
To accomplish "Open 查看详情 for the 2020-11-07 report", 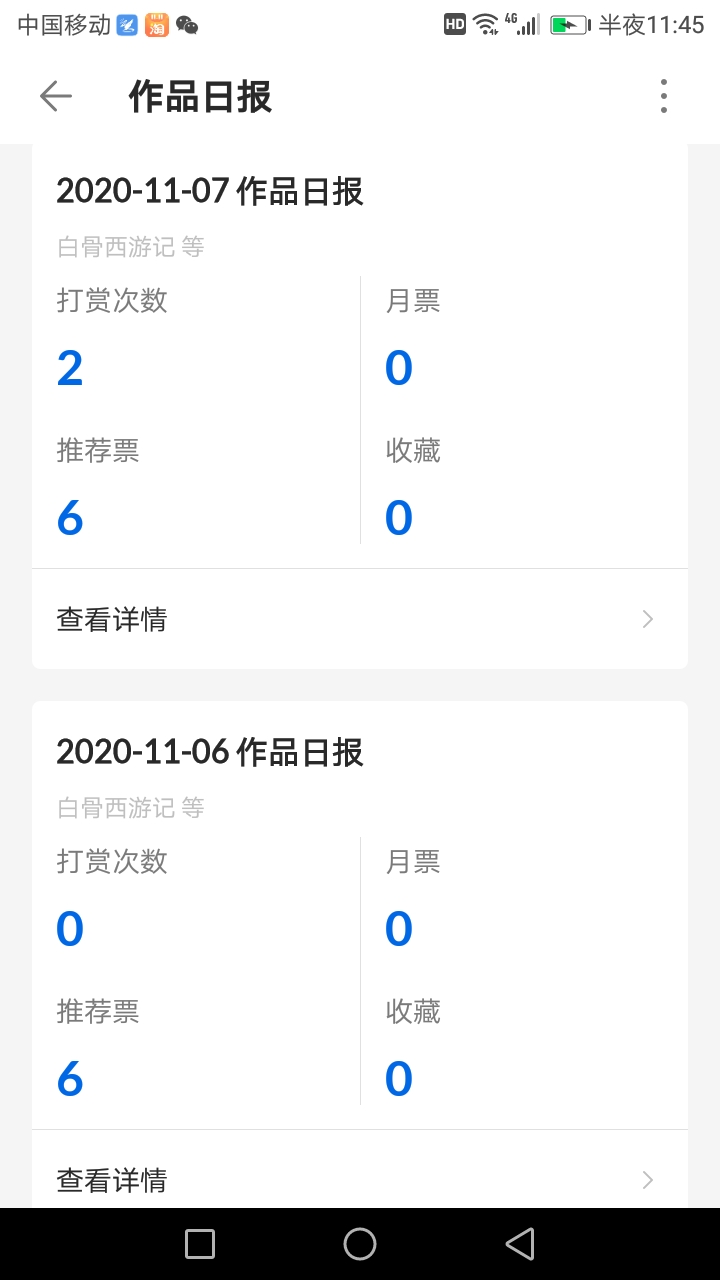I will point(360,619).
